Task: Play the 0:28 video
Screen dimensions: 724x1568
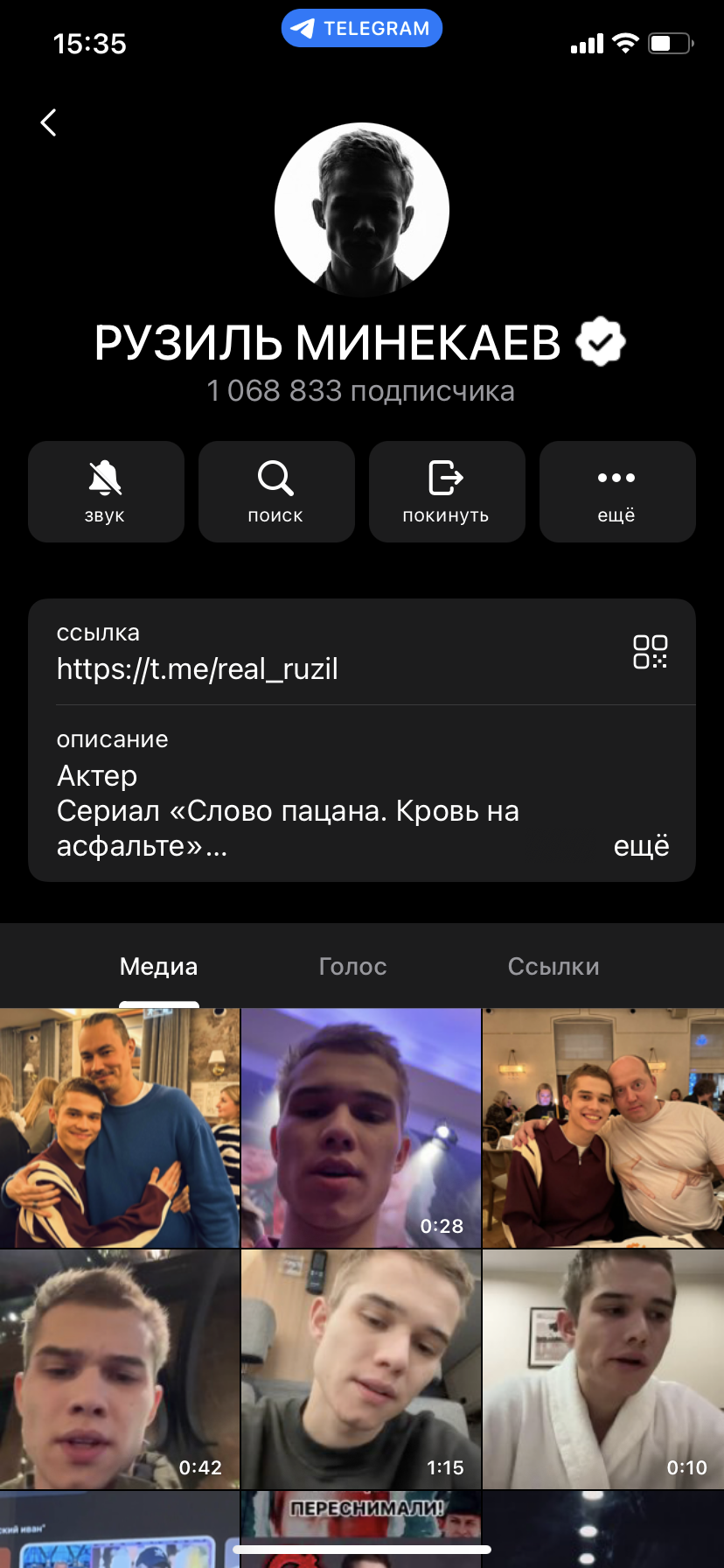Action: click(x=361, y=1128)
